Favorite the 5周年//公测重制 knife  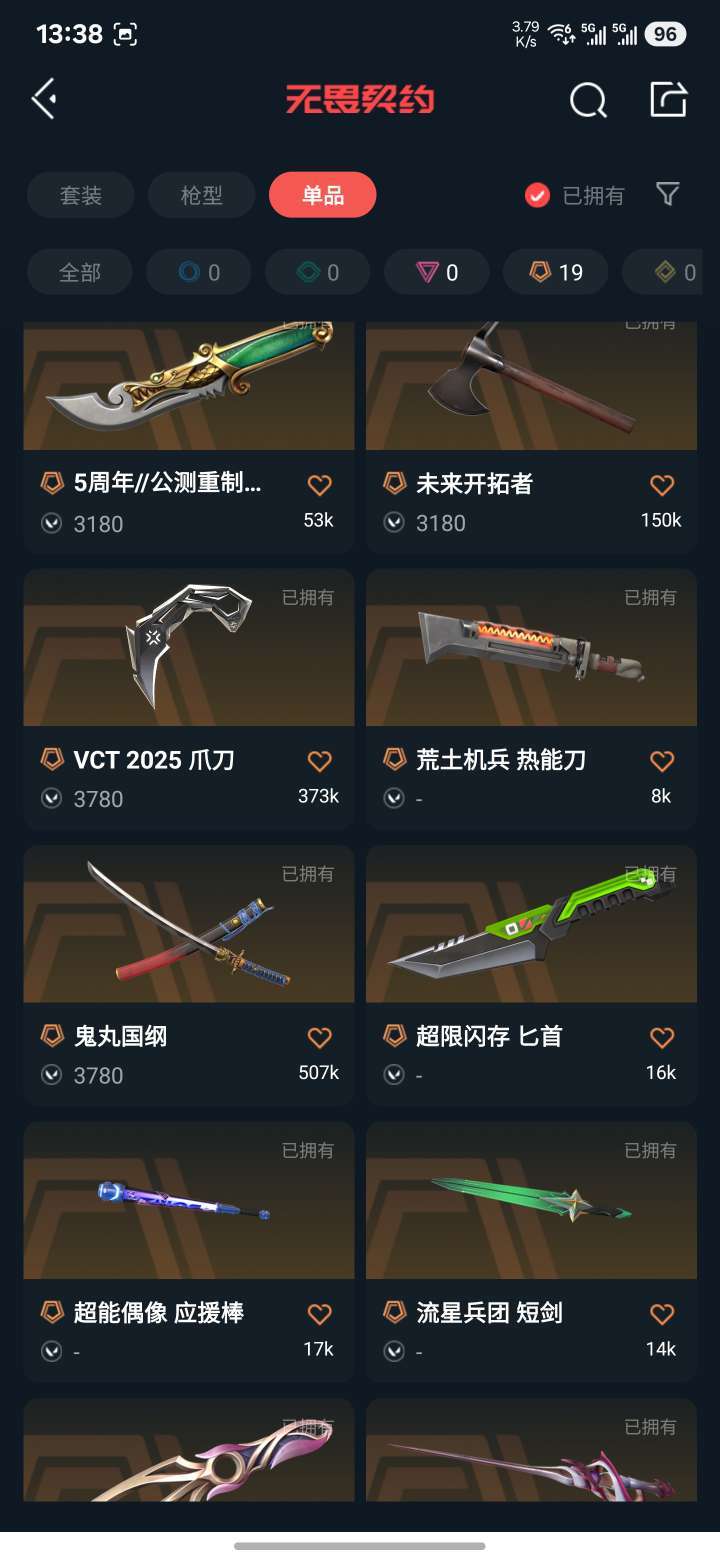pyautogui.click(x=319, y=485)
